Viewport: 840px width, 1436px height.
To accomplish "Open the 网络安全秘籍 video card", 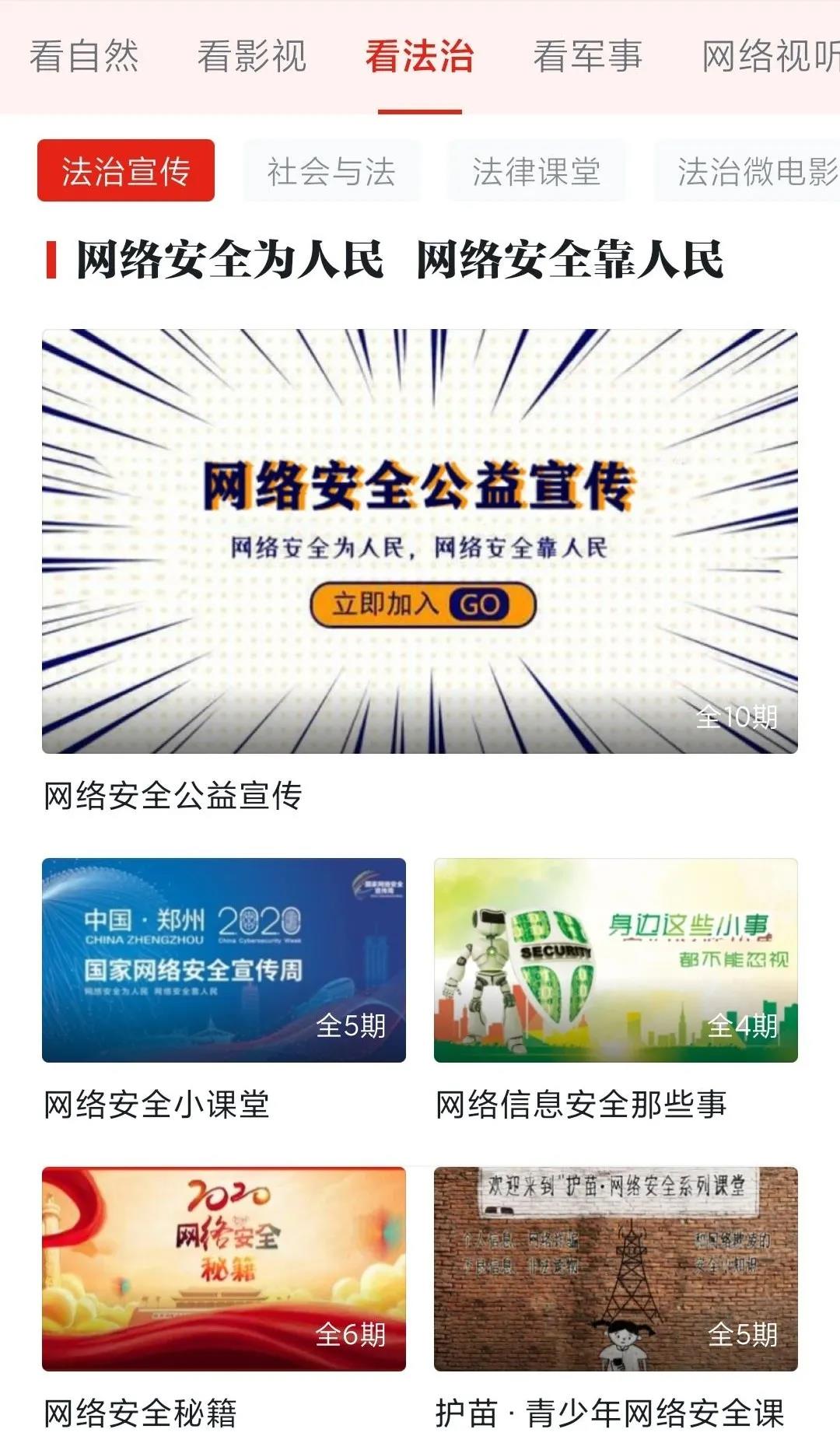I will [224, 1268].
